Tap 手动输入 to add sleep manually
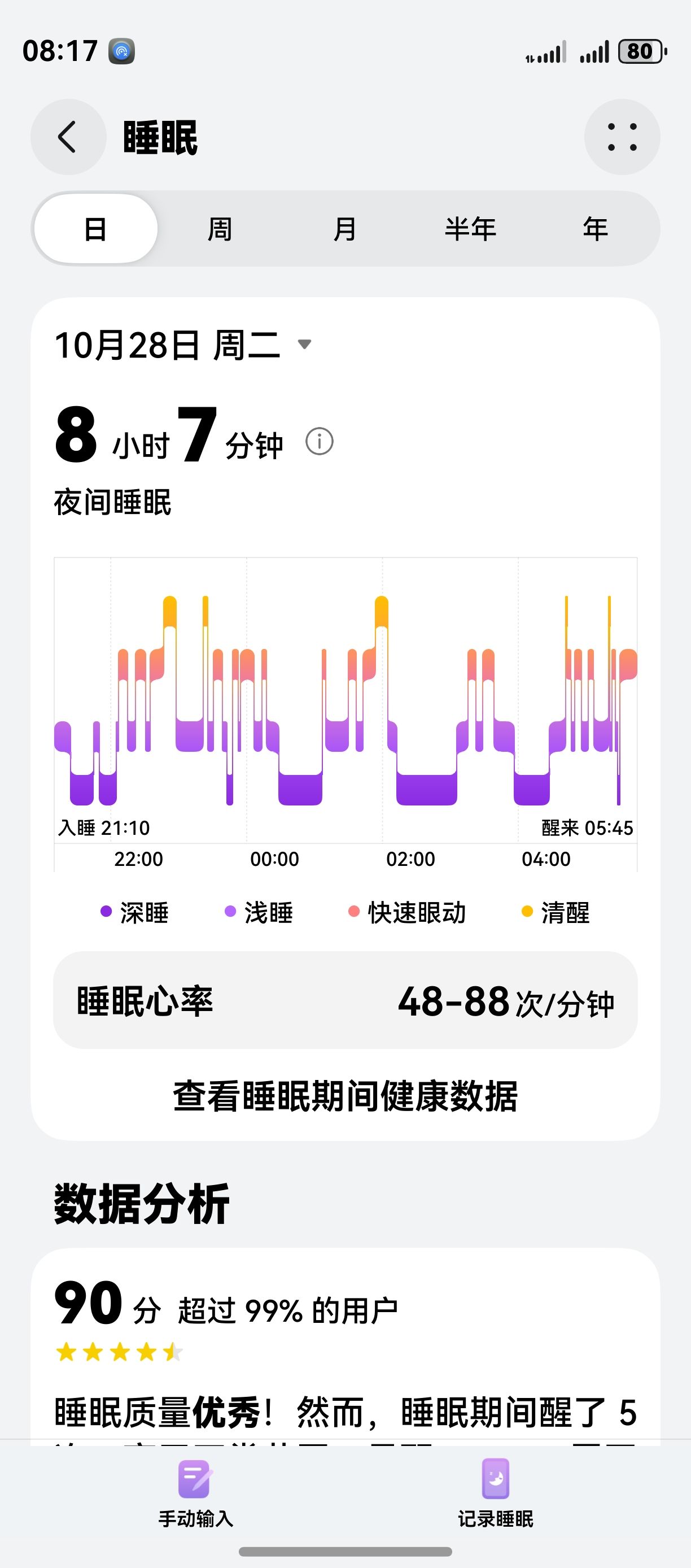This screenshot has width=691, height=1568. (195, 1494)
